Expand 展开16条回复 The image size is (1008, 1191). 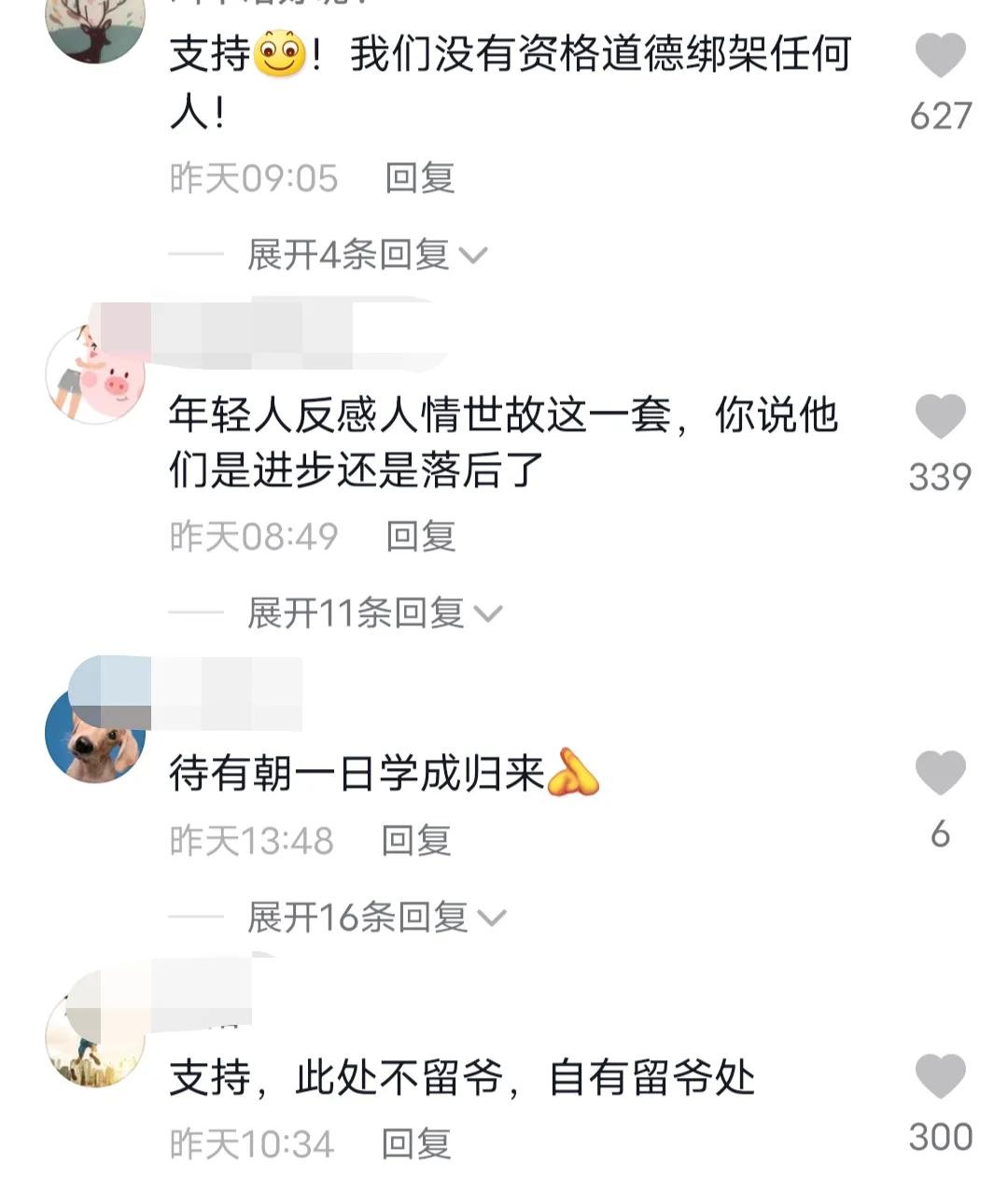[375, 918]
